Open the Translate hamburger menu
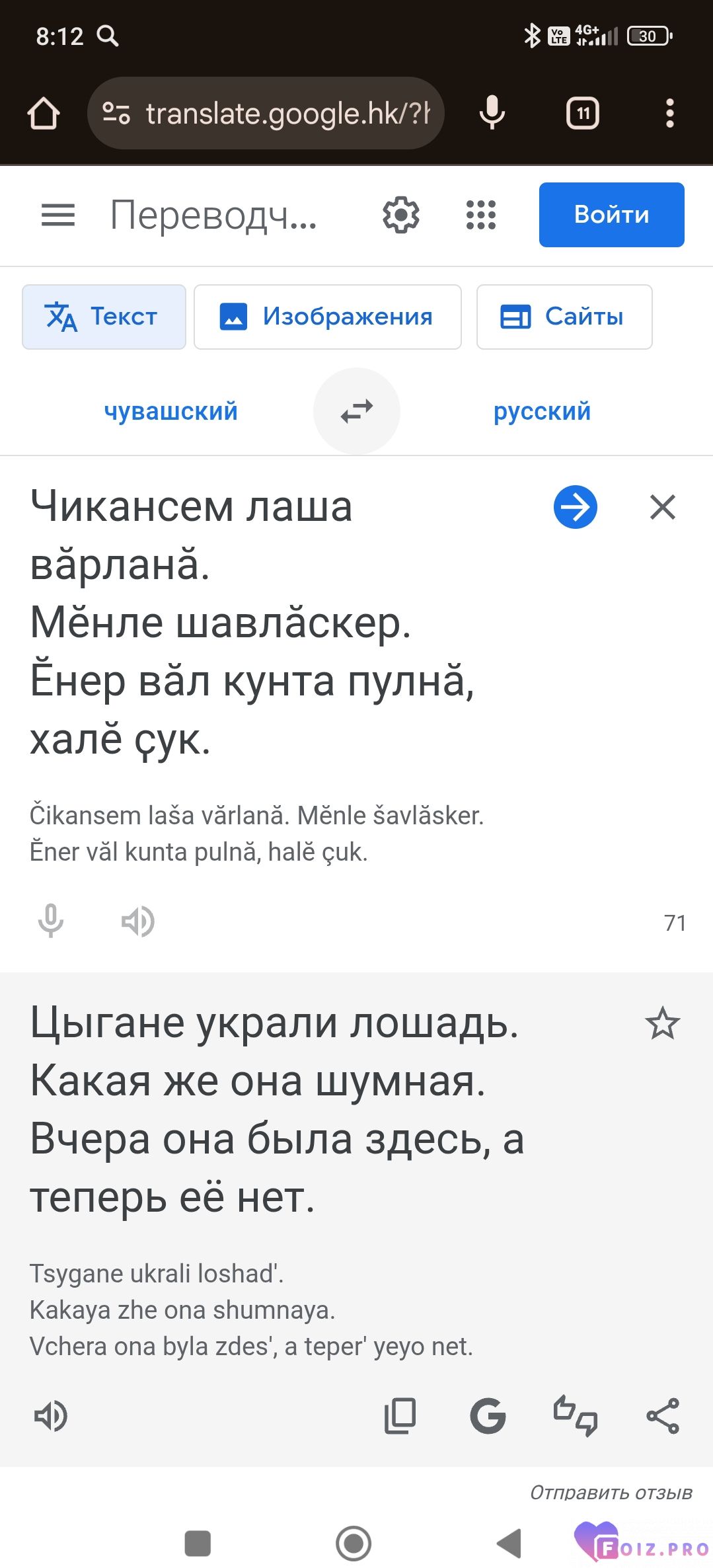Image resolution: width=713 pixels, height=1568 pixels. point(58,215)
